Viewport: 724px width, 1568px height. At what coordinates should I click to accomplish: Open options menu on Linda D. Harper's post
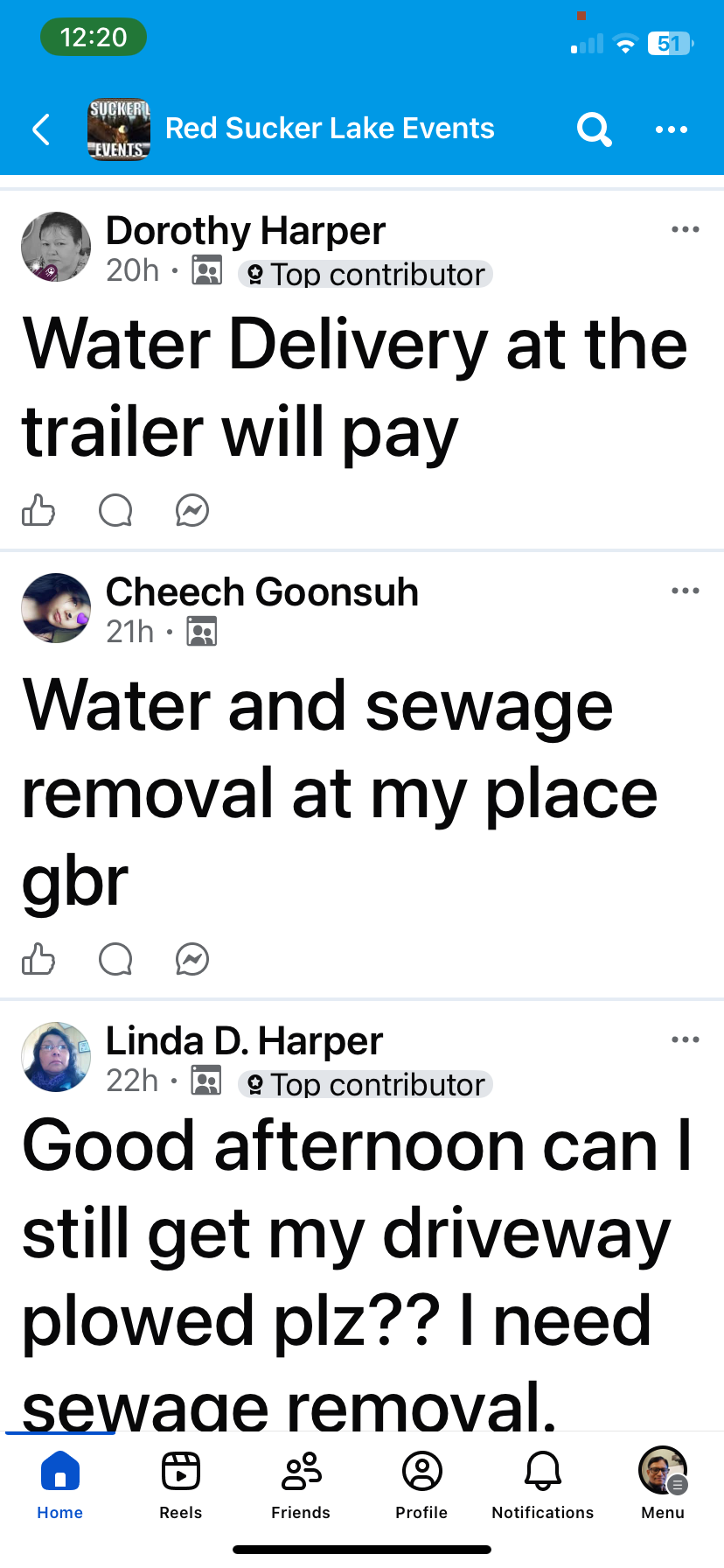(686, 1039)
